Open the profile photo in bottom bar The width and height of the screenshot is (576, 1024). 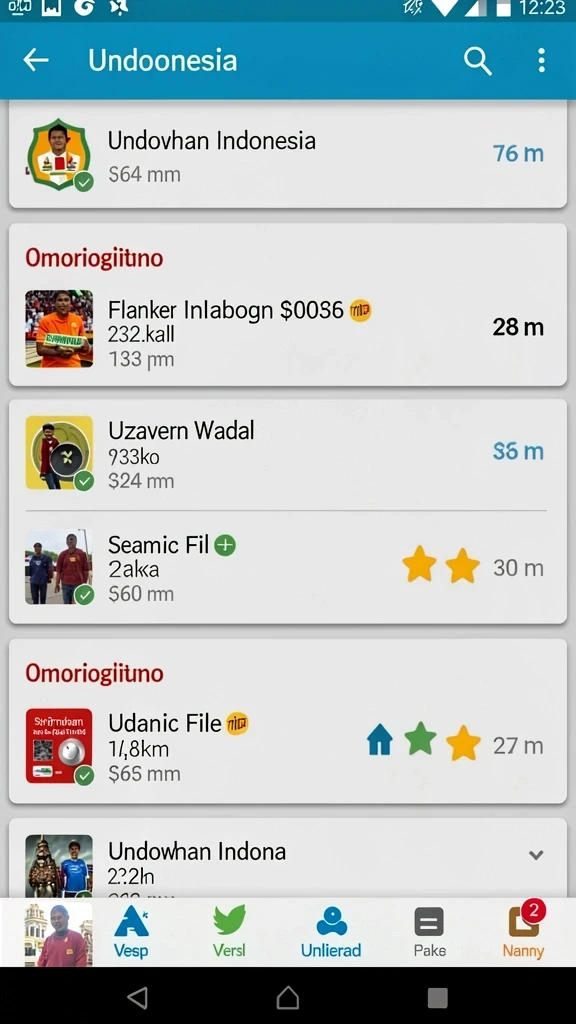pos(57,934)
